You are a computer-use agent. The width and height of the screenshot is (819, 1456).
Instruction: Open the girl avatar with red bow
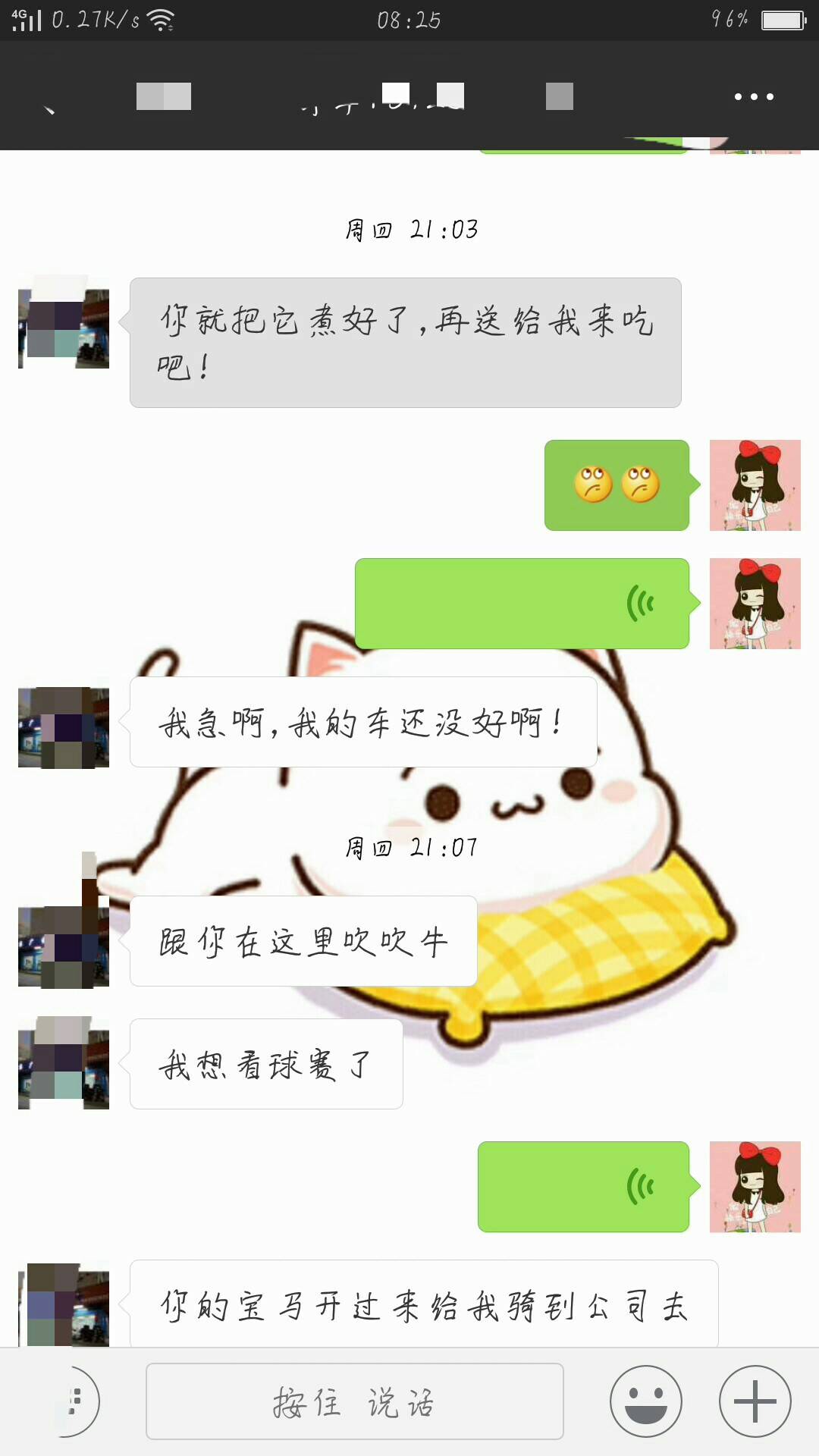(x=755, y=485)
